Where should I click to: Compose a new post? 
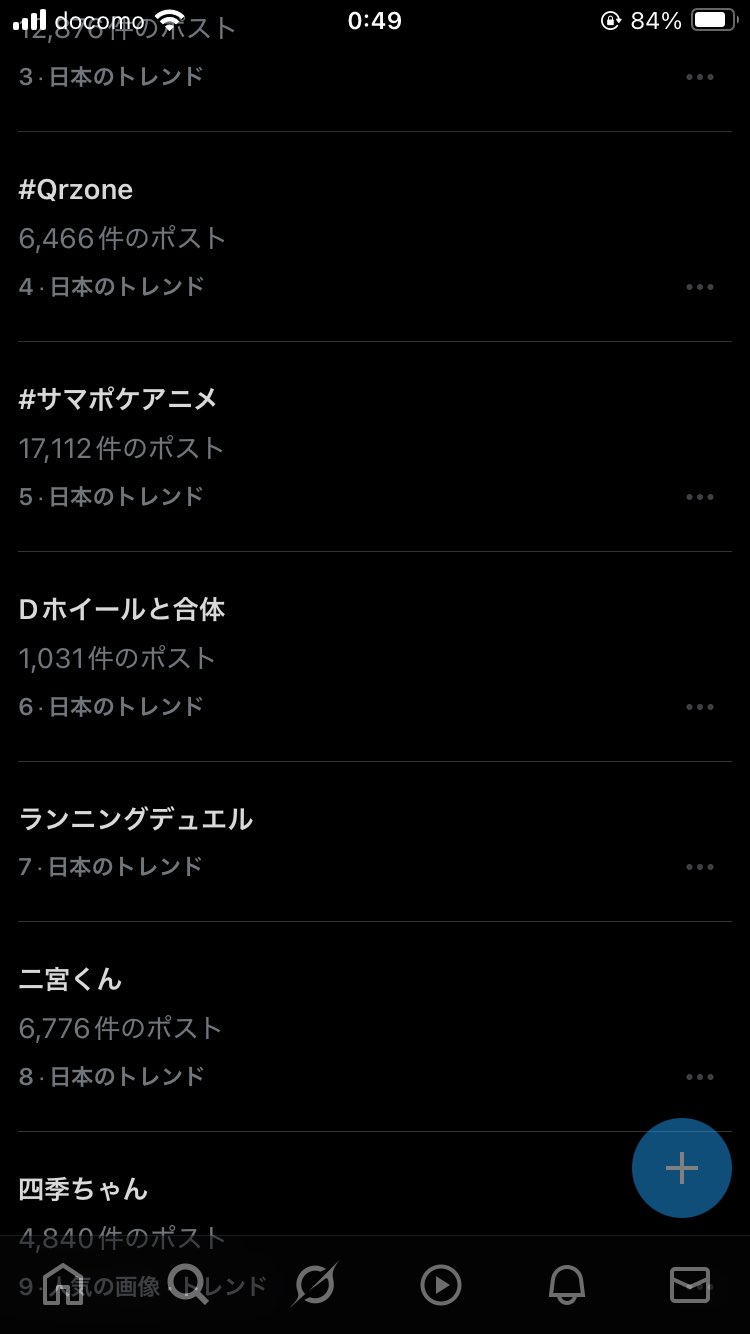point(682,1168)
